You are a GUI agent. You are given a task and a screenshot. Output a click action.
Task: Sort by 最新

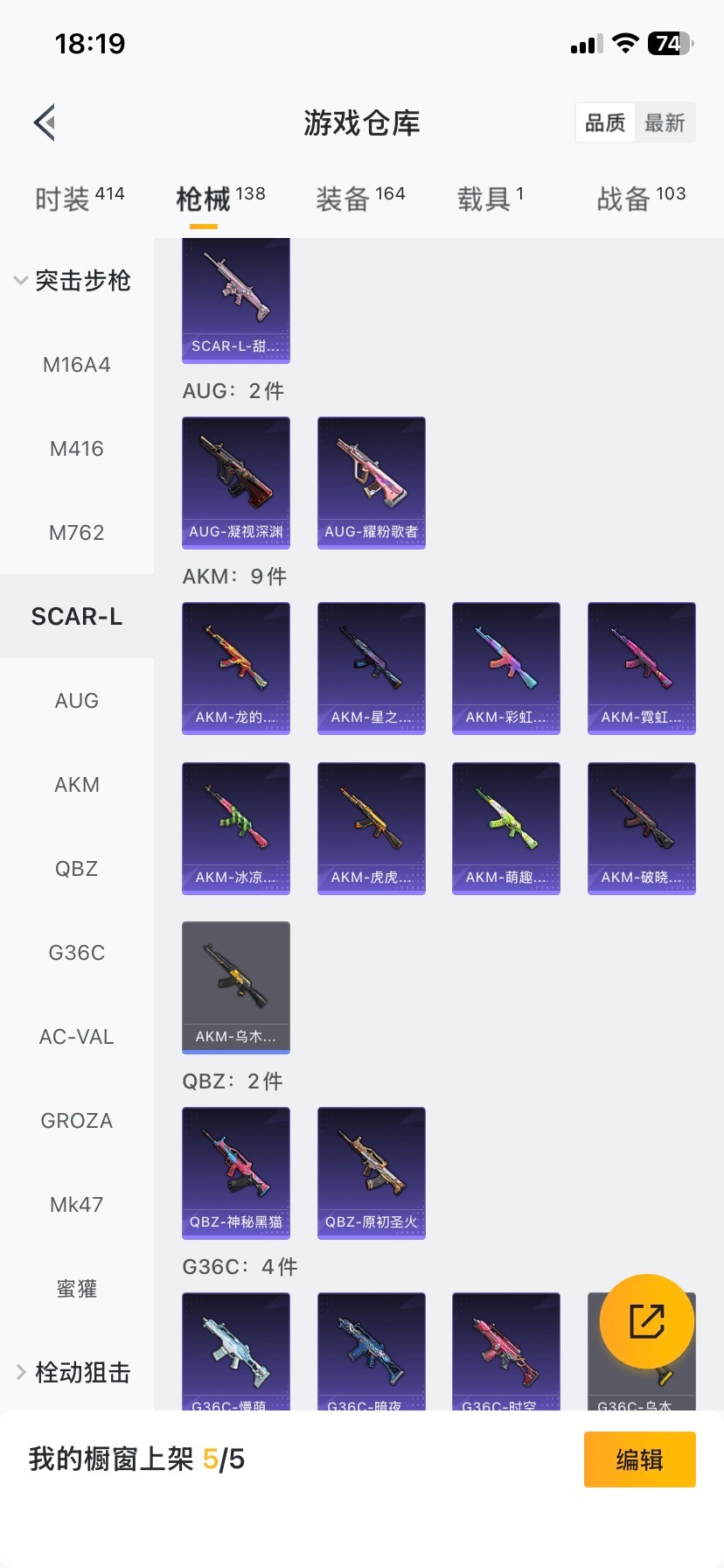[665, 123]
